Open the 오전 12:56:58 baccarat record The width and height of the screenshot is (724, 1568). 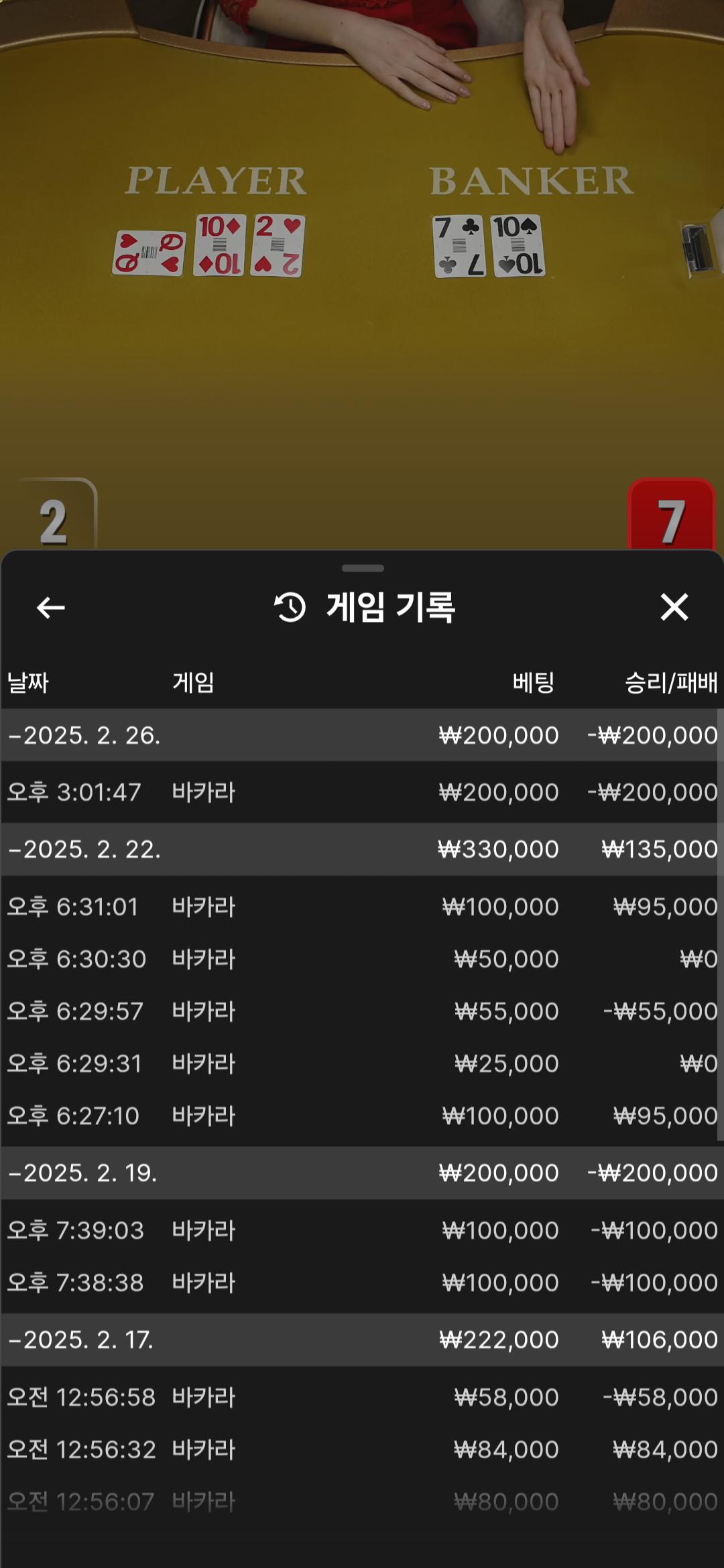(x=362, y=1397)
